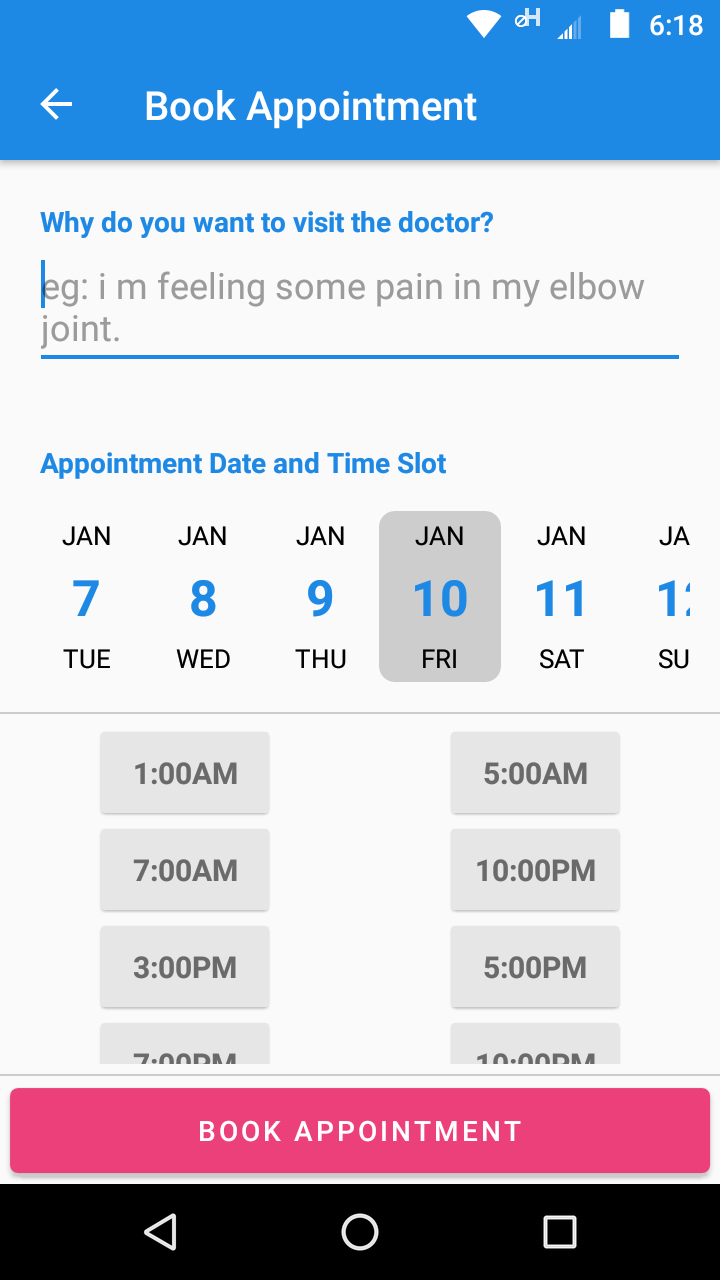
Task: Select the 5:00PM time slot
Action: (x=535, y=967)
